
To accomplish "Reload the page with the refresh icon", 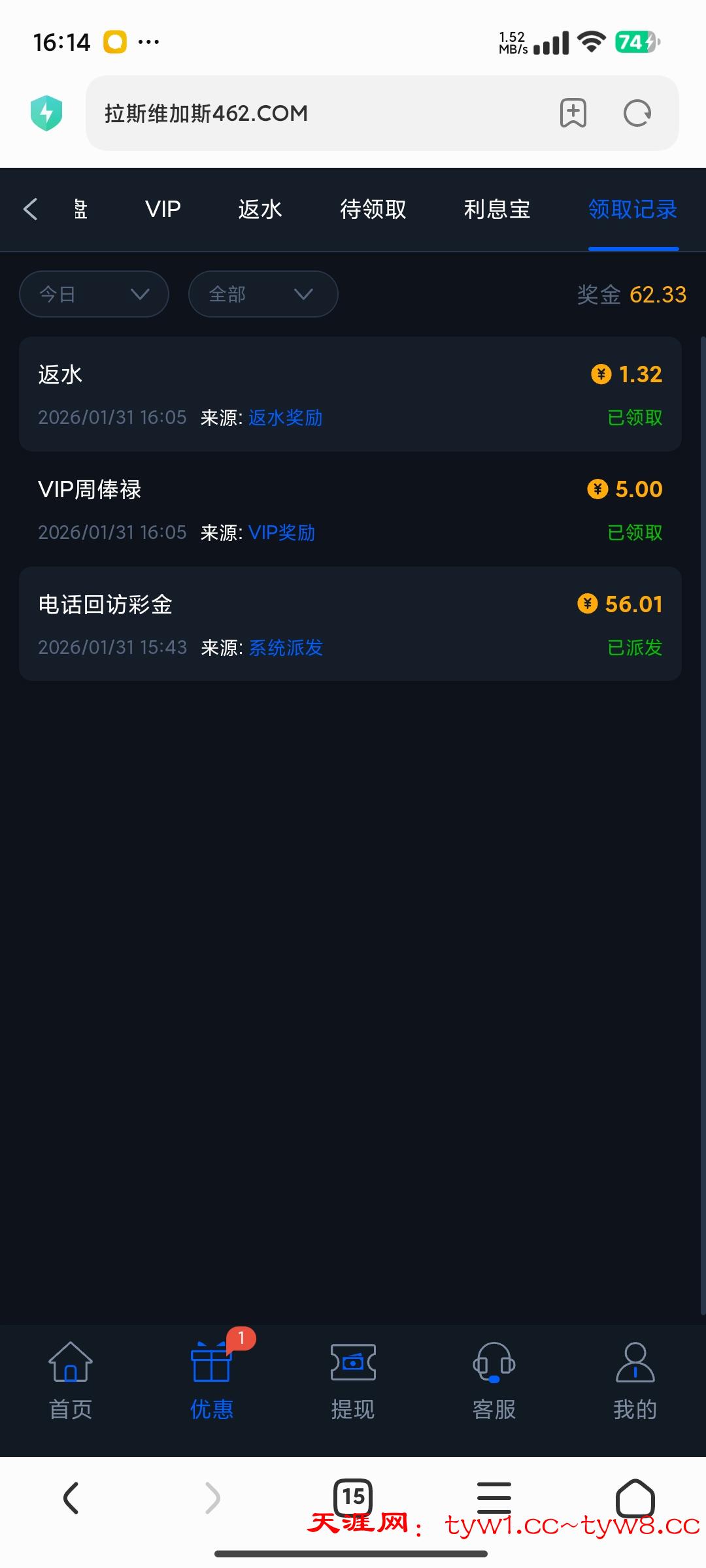I will 637,113.
